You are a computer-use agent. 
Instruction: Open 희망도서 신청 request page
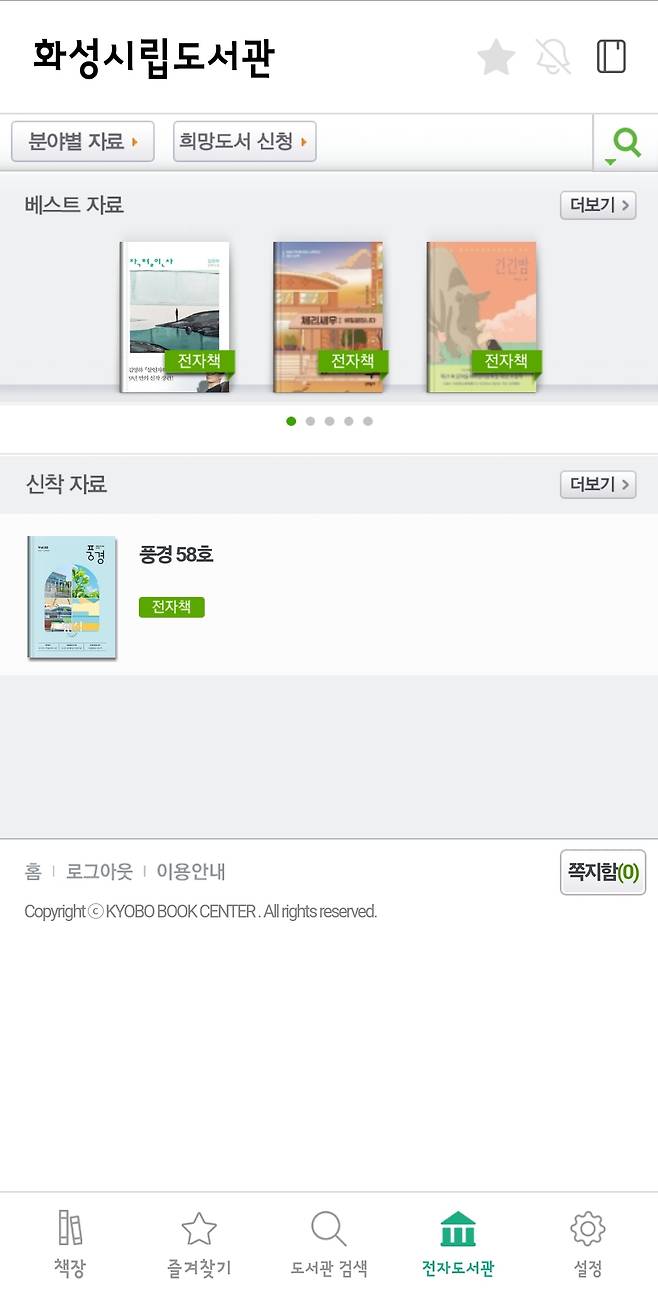pyautogui.click(x=244, y=142)
